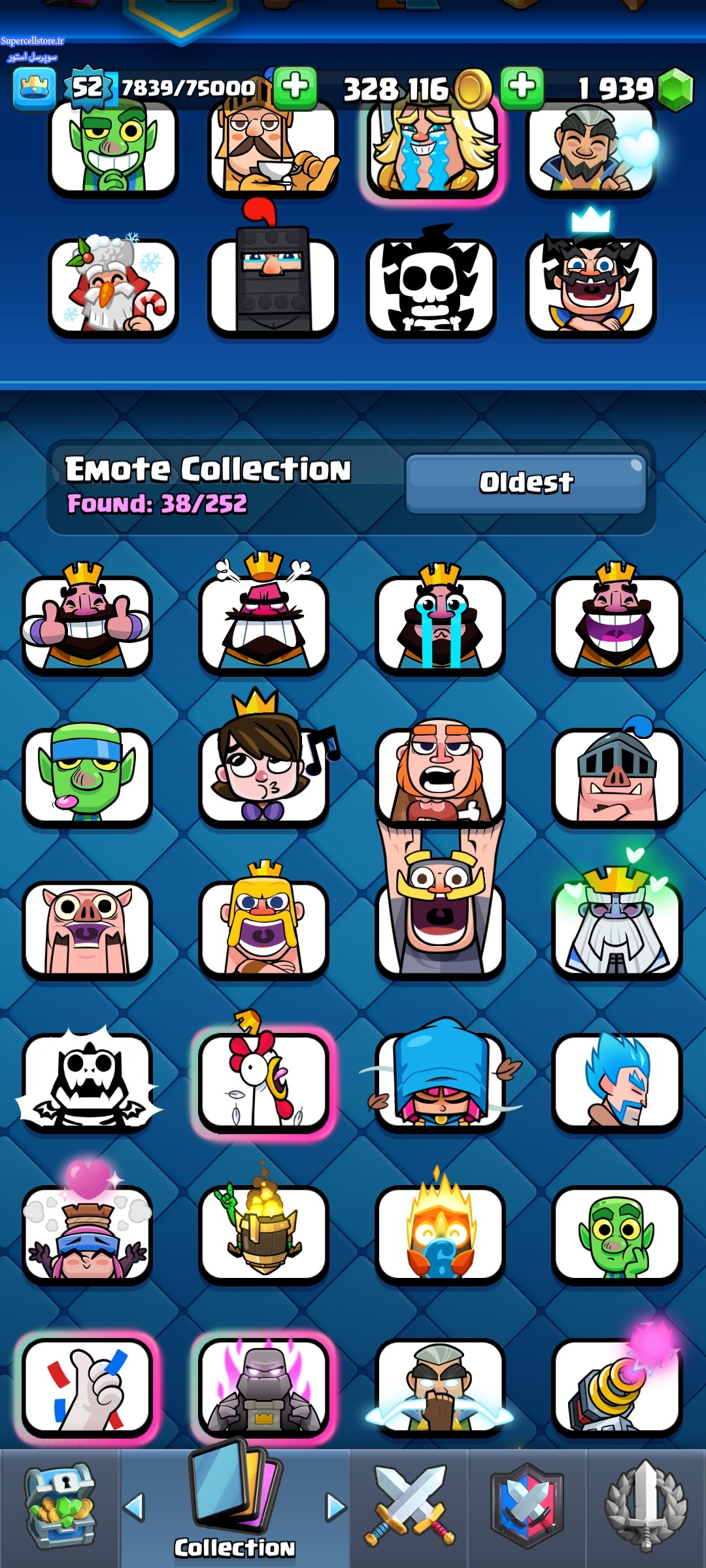The image size is (706, 1568).
Task: Select the King thumbs-up emote
Action: tap(87, 621)
